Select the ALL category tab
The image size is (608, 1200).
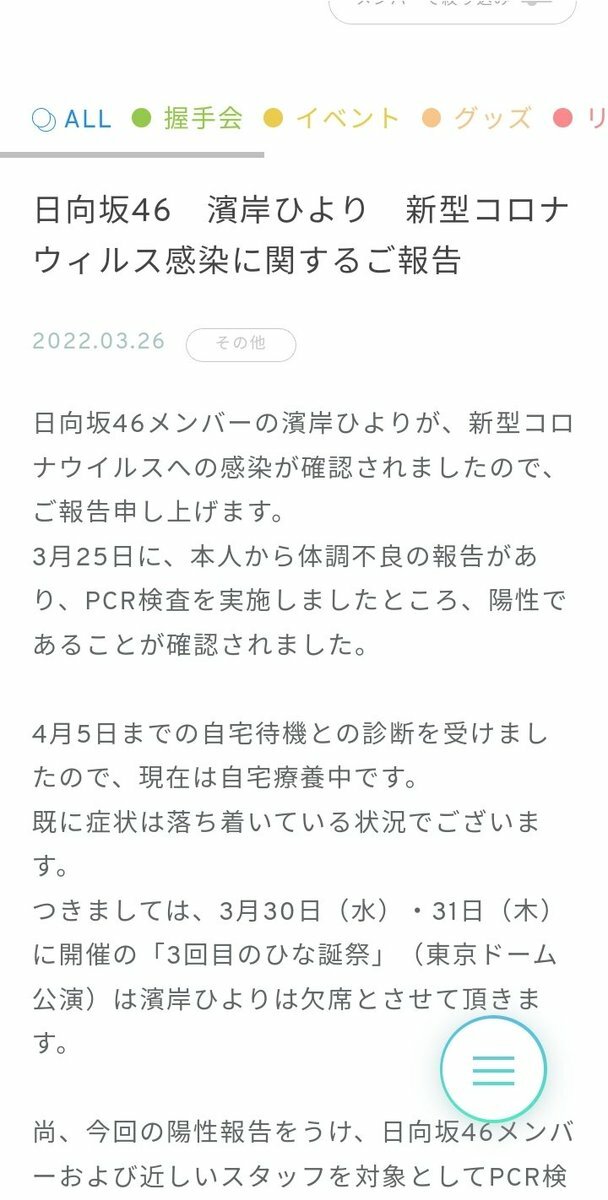(72, 119)
